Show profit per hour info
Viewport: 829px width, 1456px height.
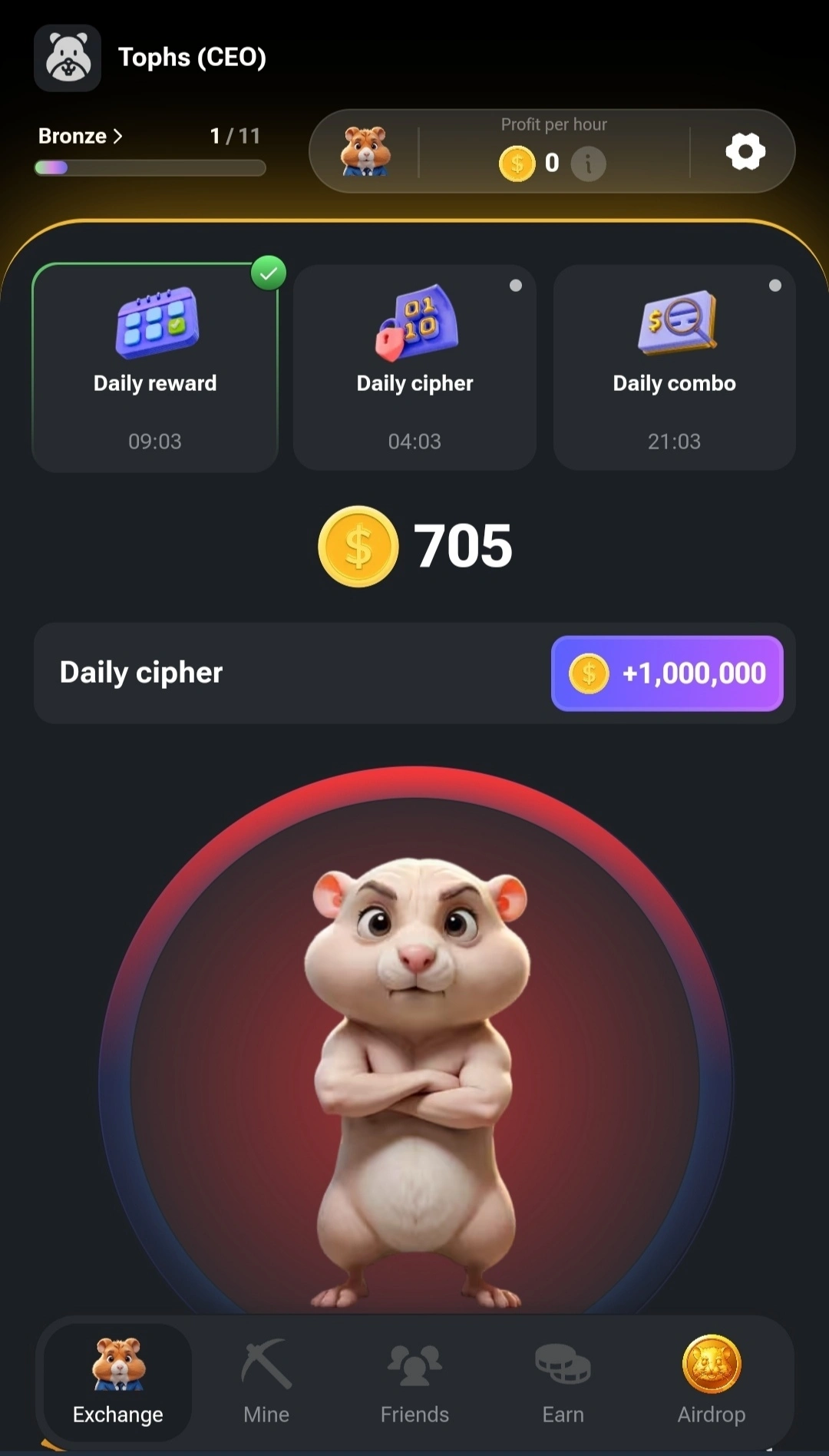tap(589, 164)
